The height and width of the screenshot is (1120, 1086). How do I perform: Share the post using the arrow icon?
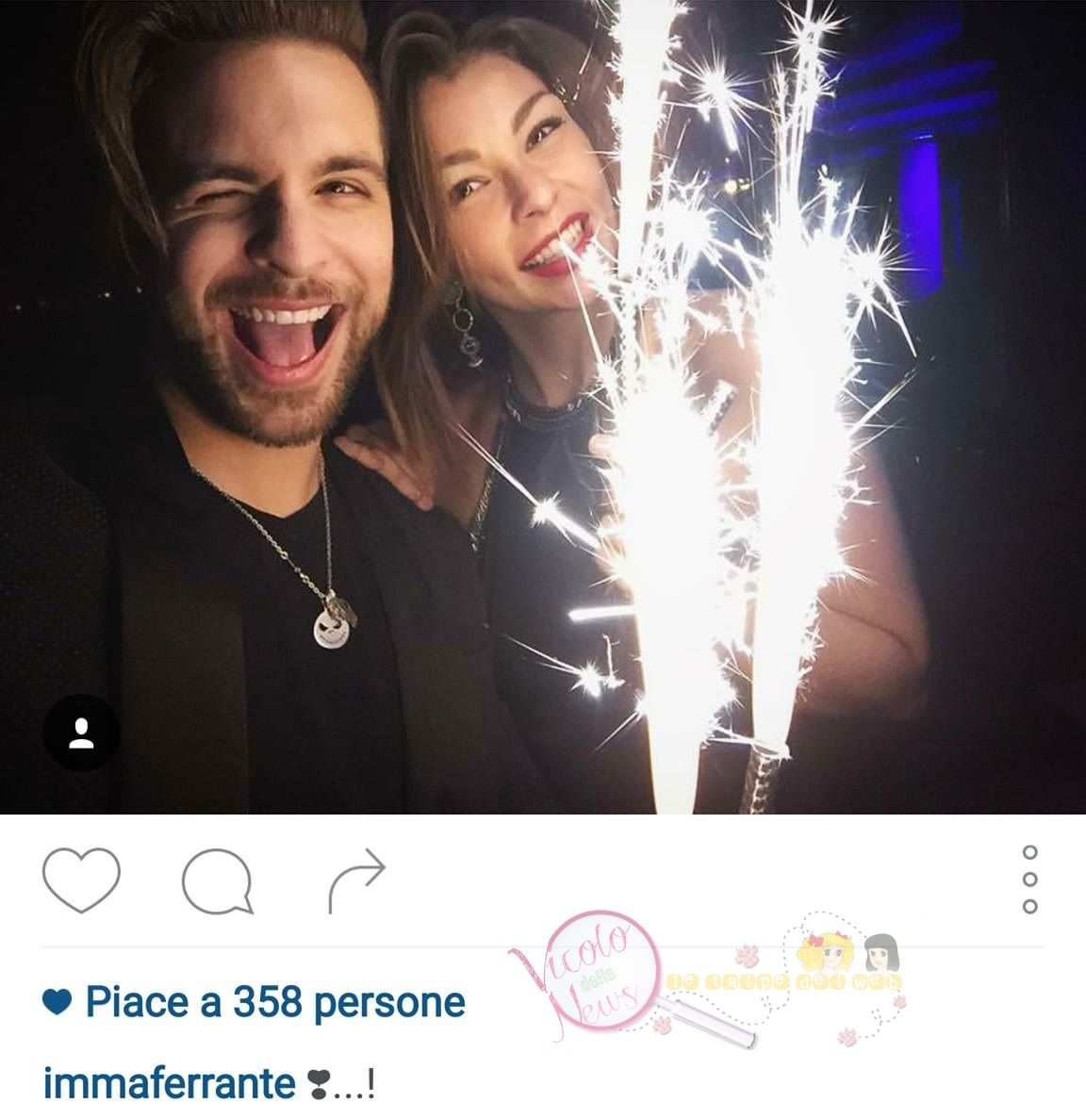357,881
